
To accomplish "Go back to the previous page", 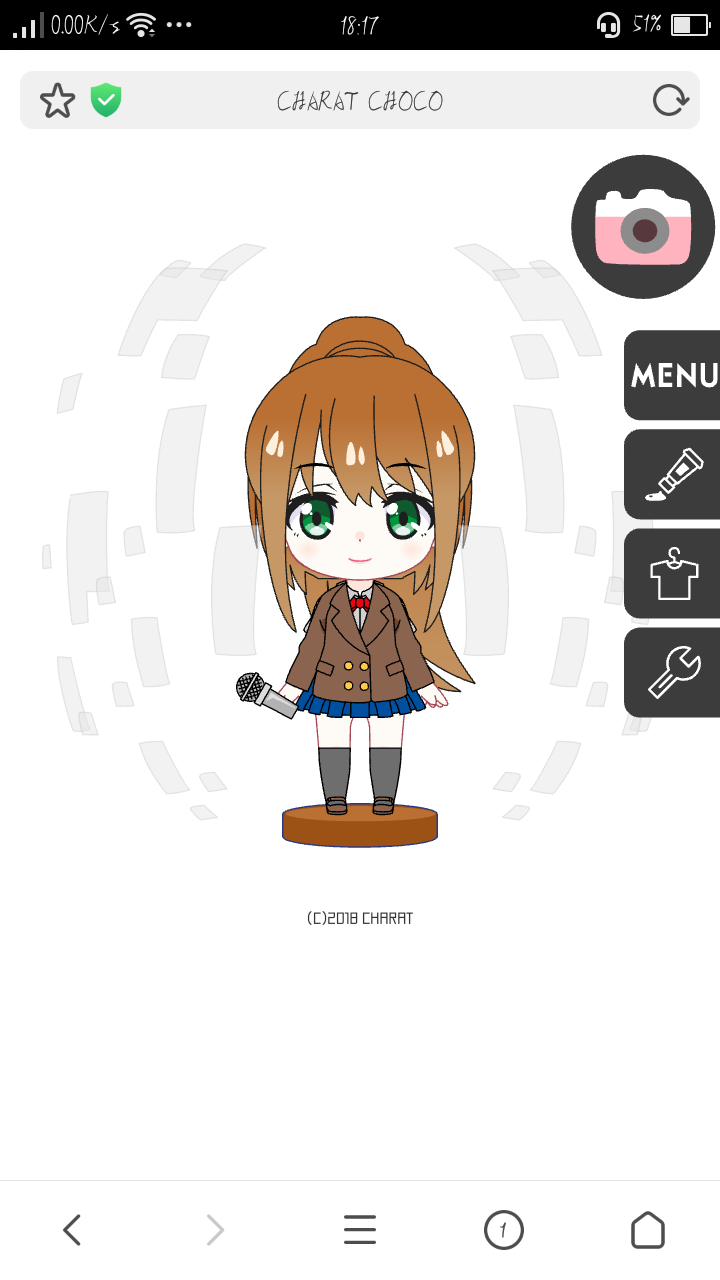I will pos(72,1230).
